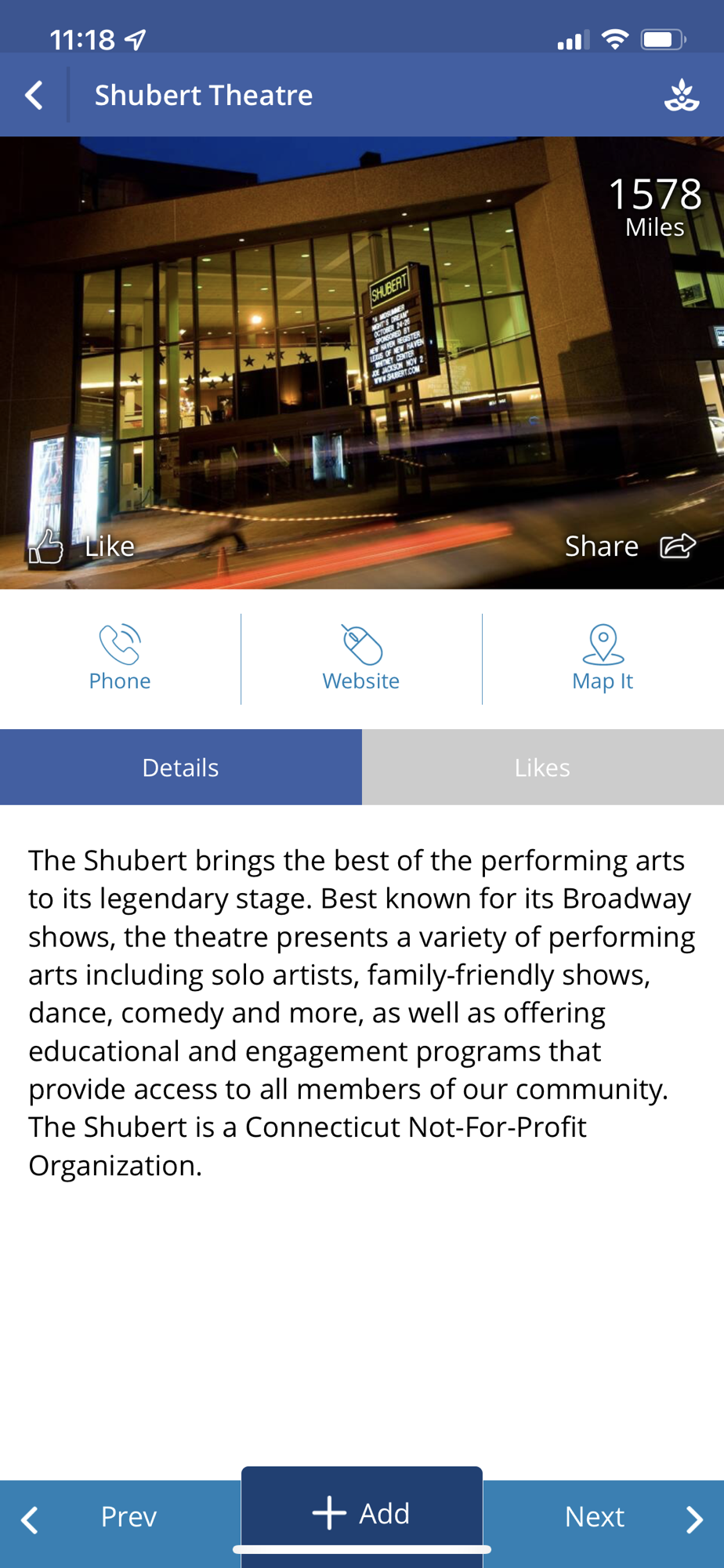The width and height of the screenshot is (724, 1568).
Task: Call the theatre via Phone
Action: [x=120, y=659]
